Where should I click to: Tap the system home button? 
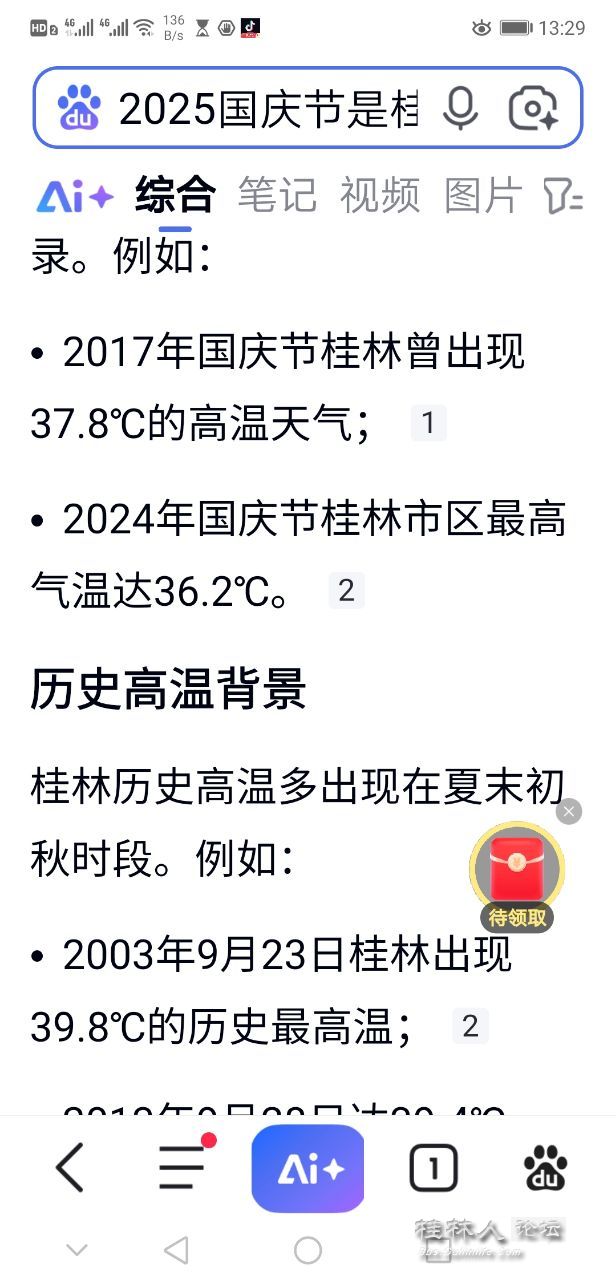[x=308, y=1250]
